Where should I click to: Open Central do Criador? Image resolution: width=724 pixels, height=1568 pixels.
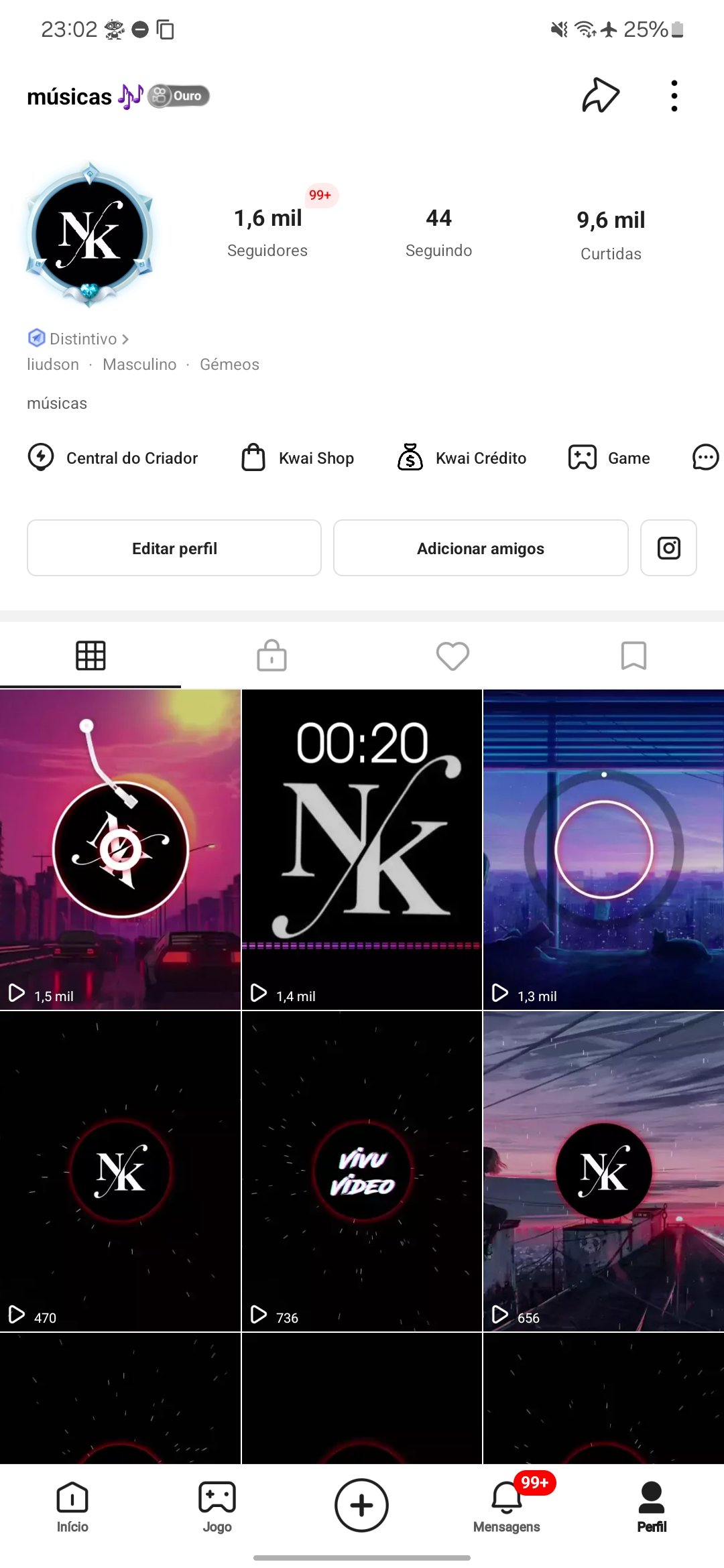pos(113,458)
